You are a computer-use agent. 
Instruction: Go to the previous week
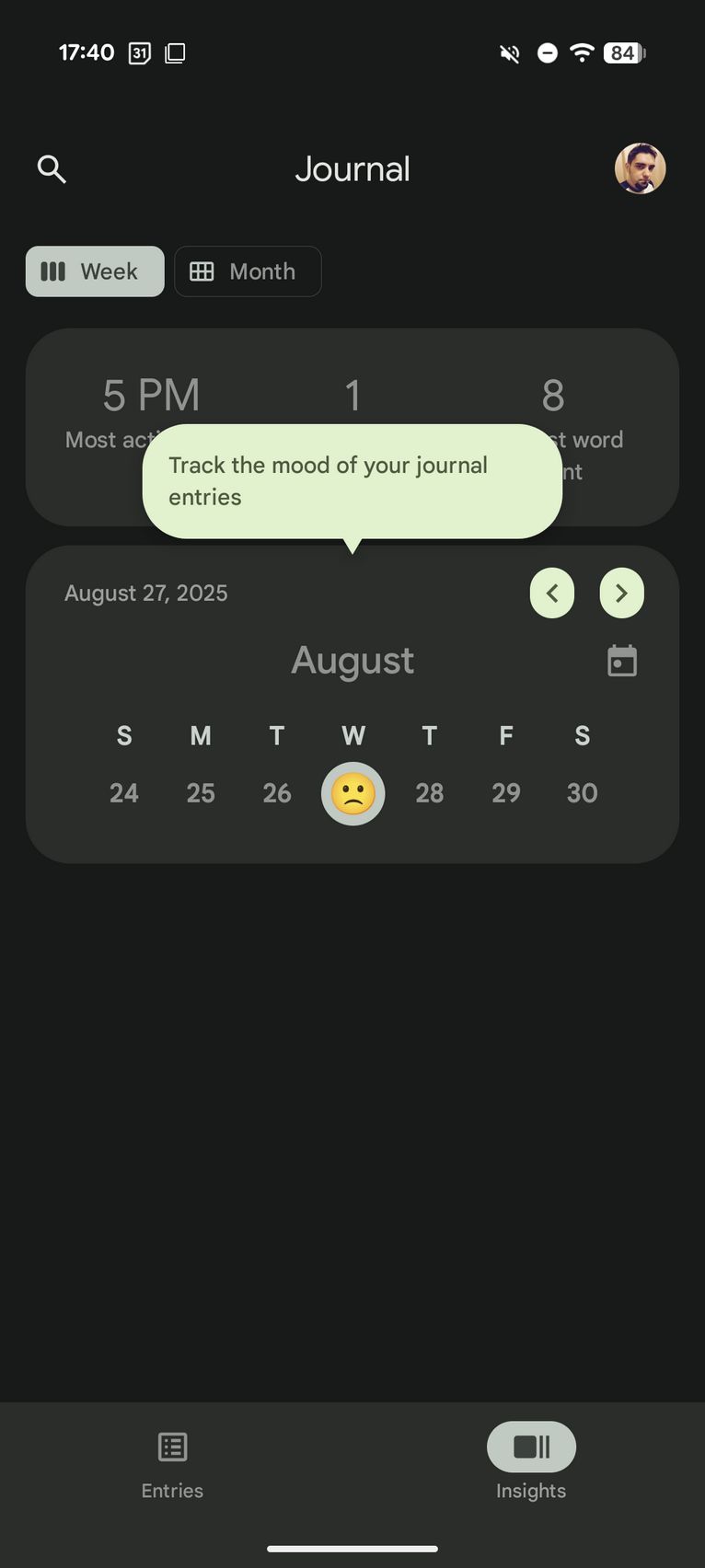(552, 594)
